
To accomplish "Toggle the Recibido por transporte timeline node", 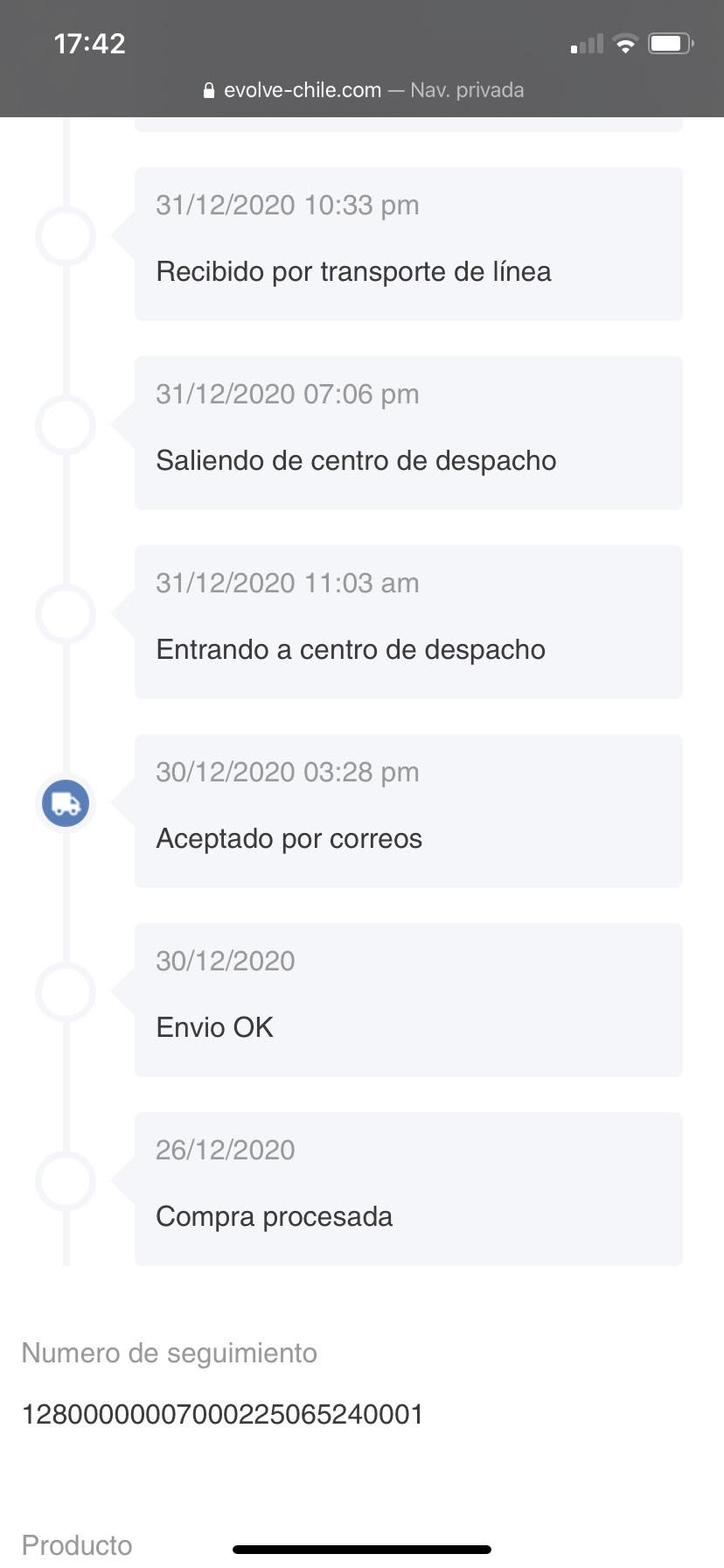I will click(x=65, y=236).
